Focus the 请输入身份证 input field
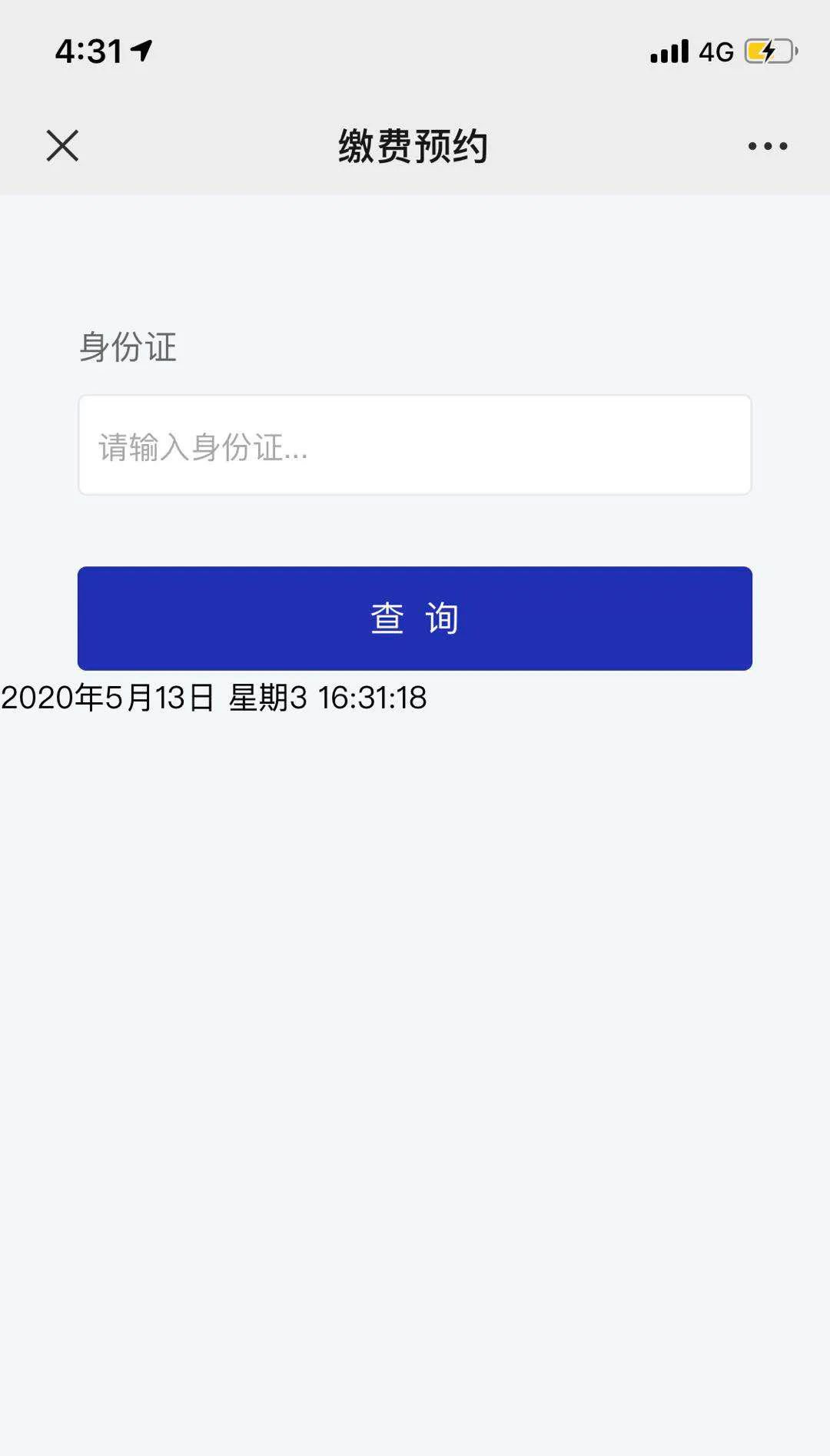This screenshot has height=1456, width=830. tap(415, 446)
